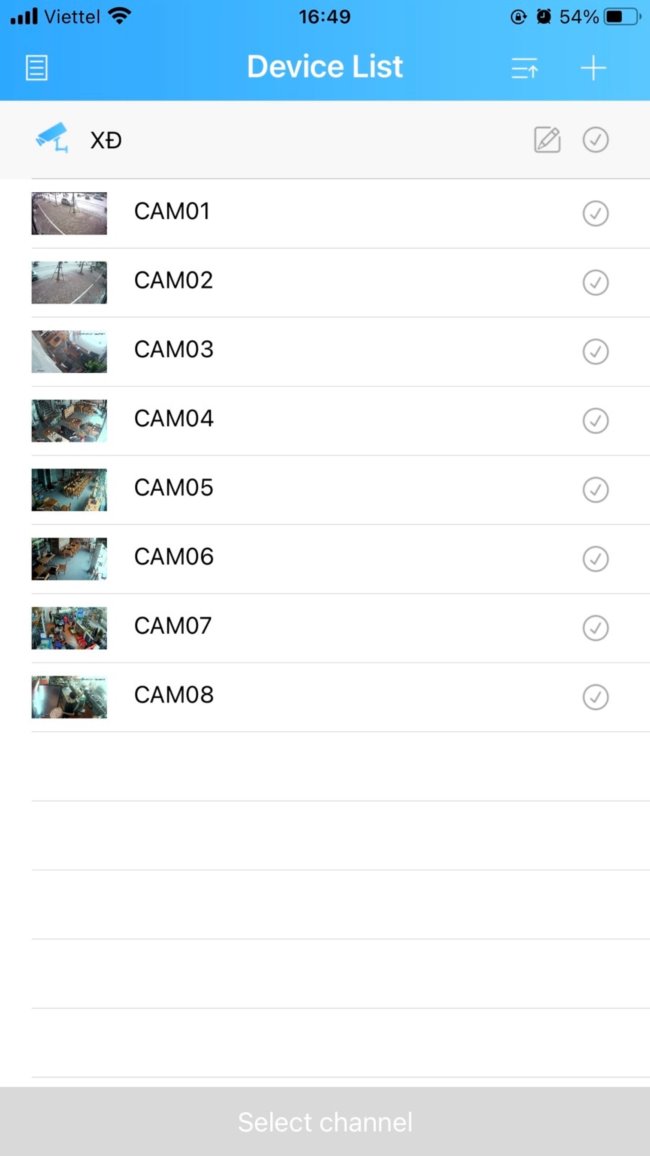Select all channels of XĐ device
Screen dimensions: 650x1156
pos(596,140)
